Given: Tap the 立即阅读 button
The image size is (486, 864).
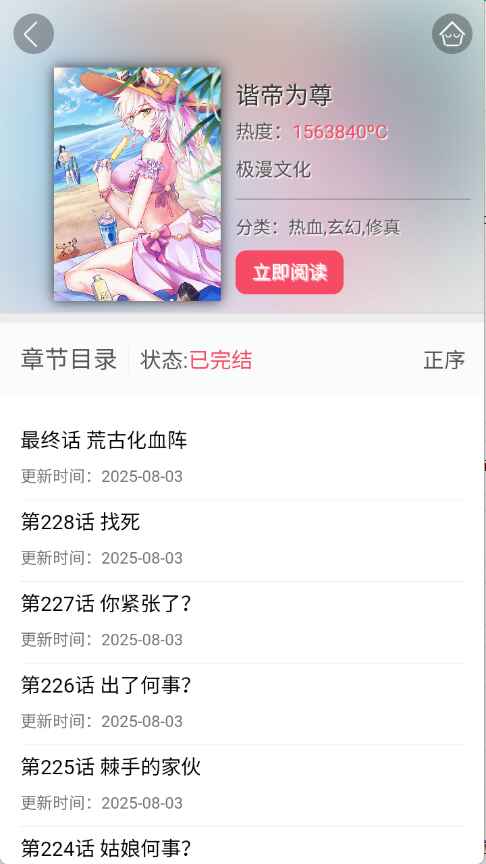Looking at the screenshot, I should click(289, 272).
